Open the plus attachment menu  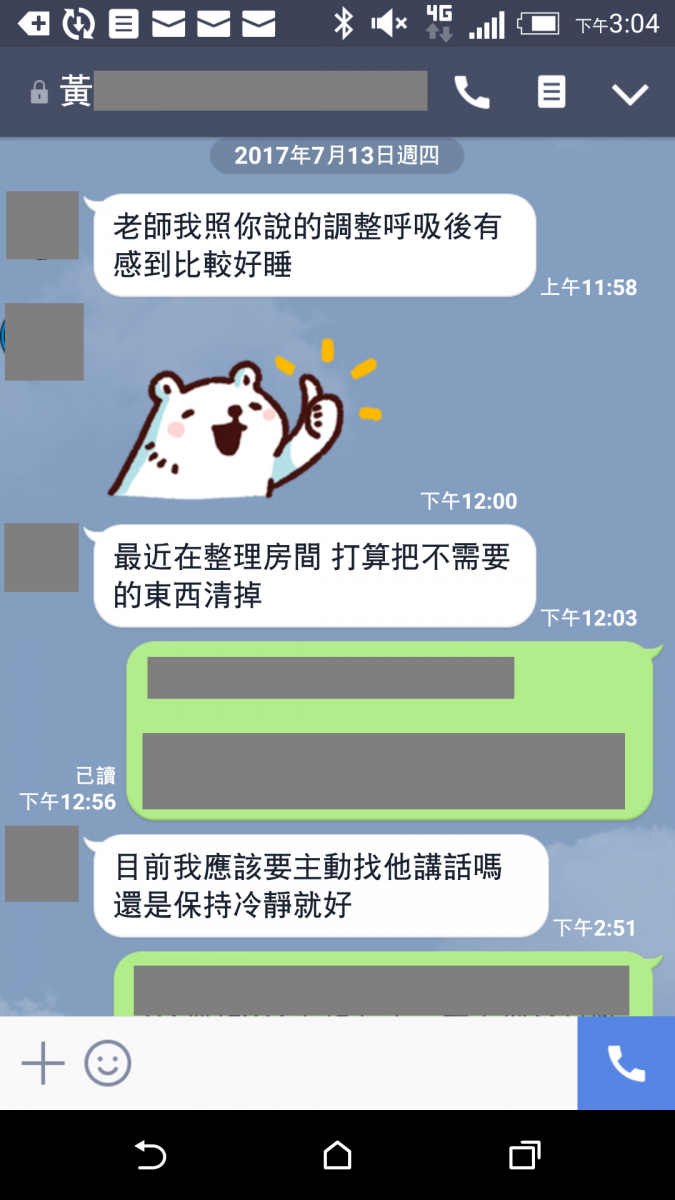click(x=43, y=1063)
